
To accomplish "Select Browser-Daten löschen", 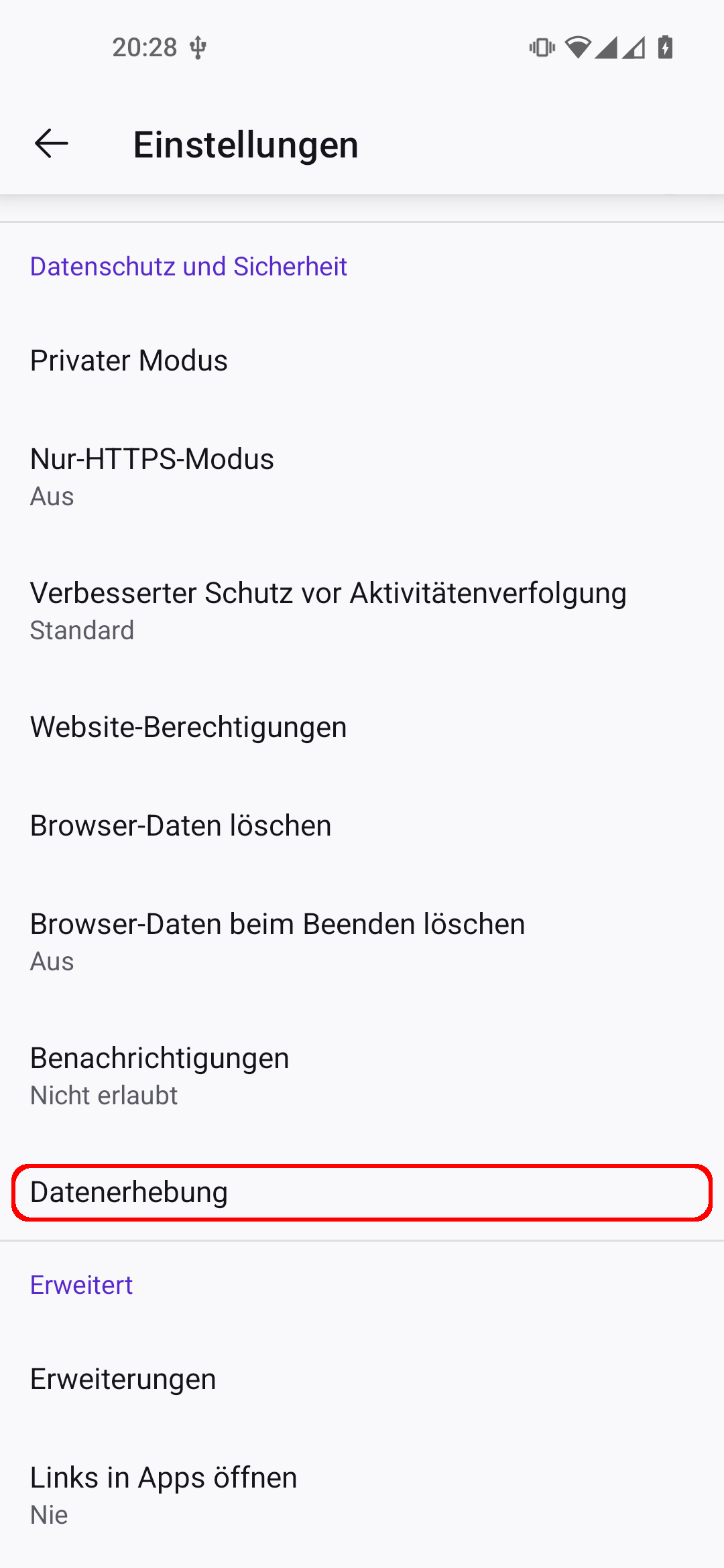I will [362, 826].
